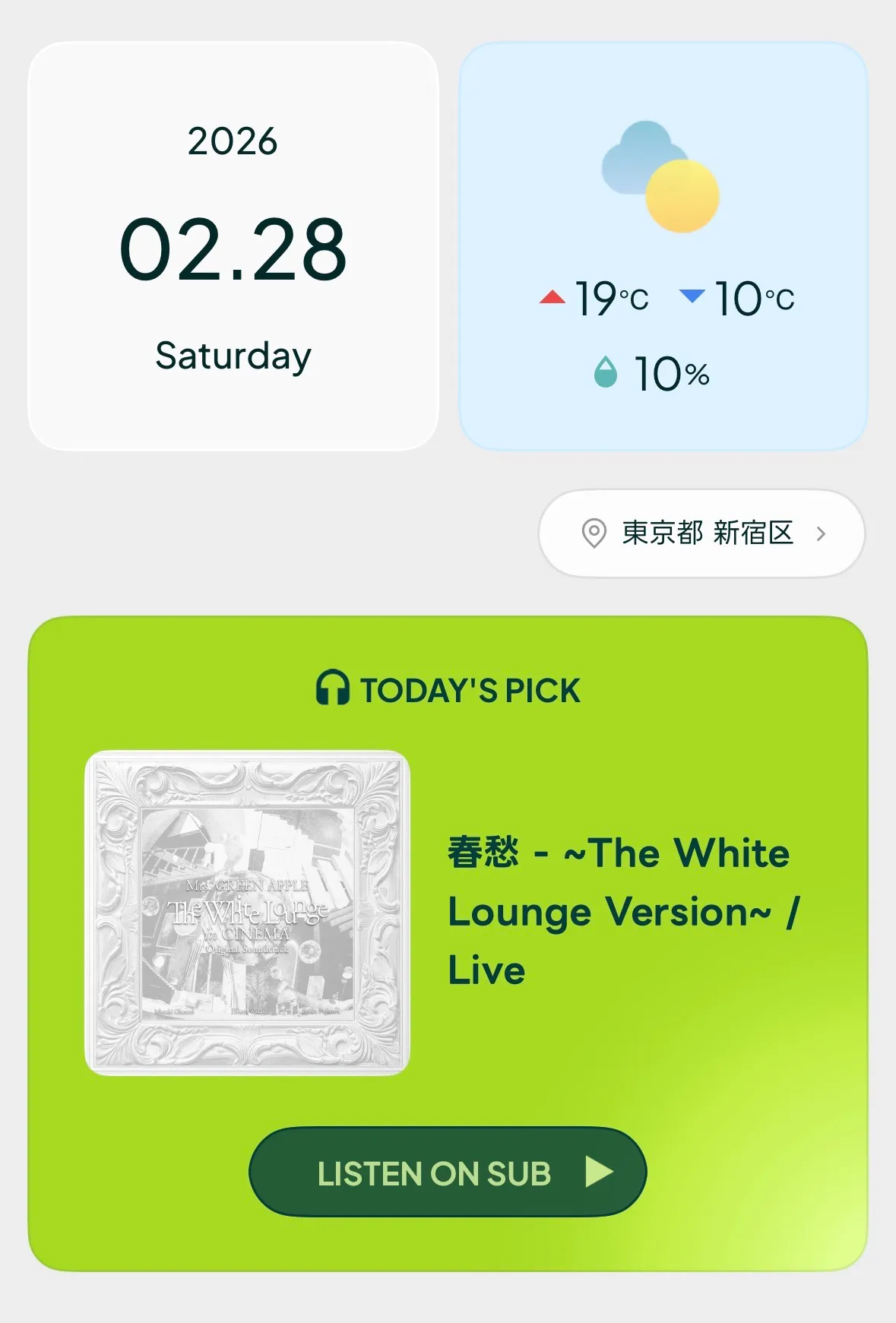The width and height of the screenshot is (896, 1323).
Task: Change location from 東京都 新宿区
Action: [x=701, y=533]
